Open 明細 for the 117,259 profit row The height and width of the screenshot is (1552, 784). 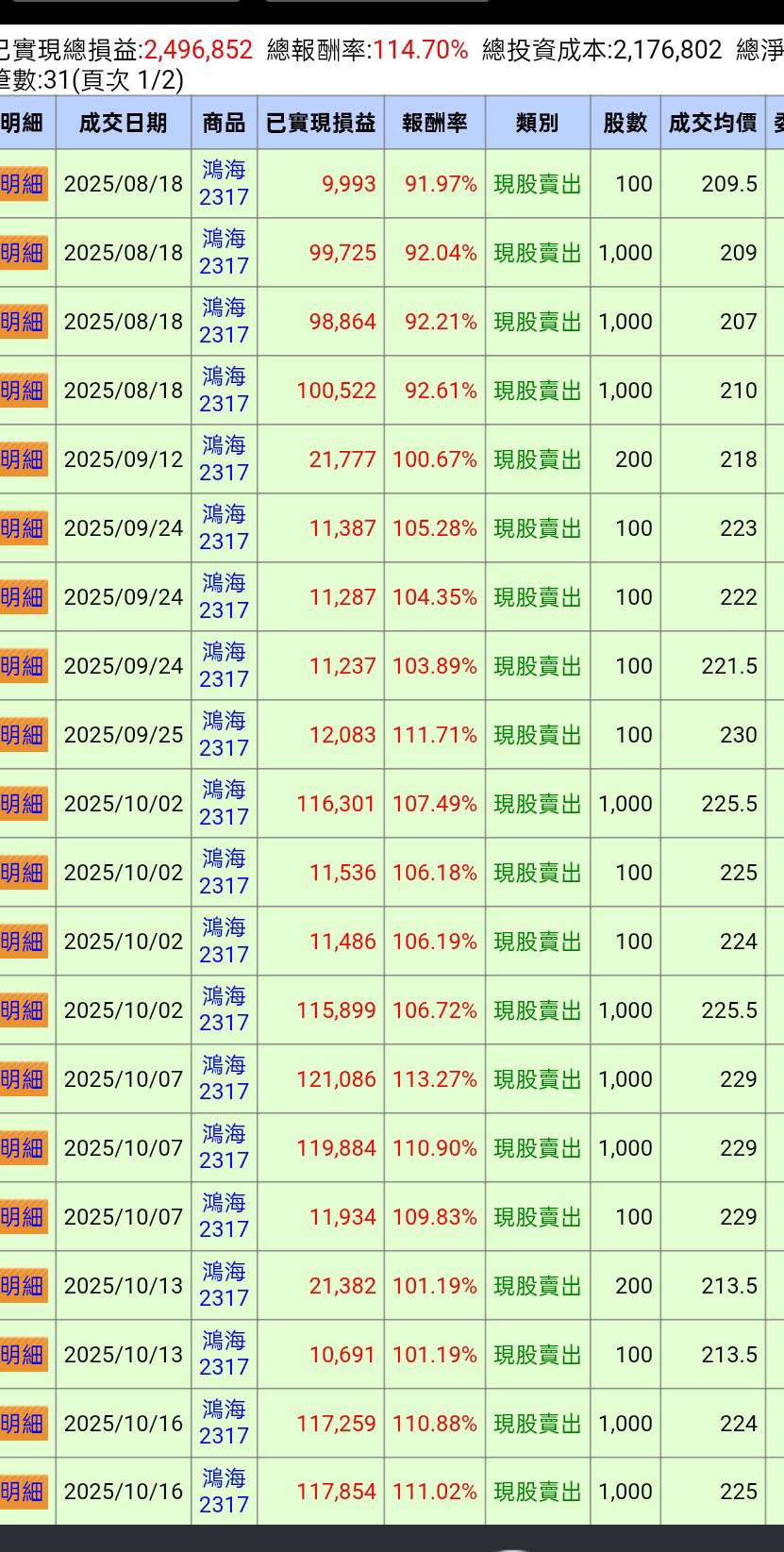(x=24, y=1424)
